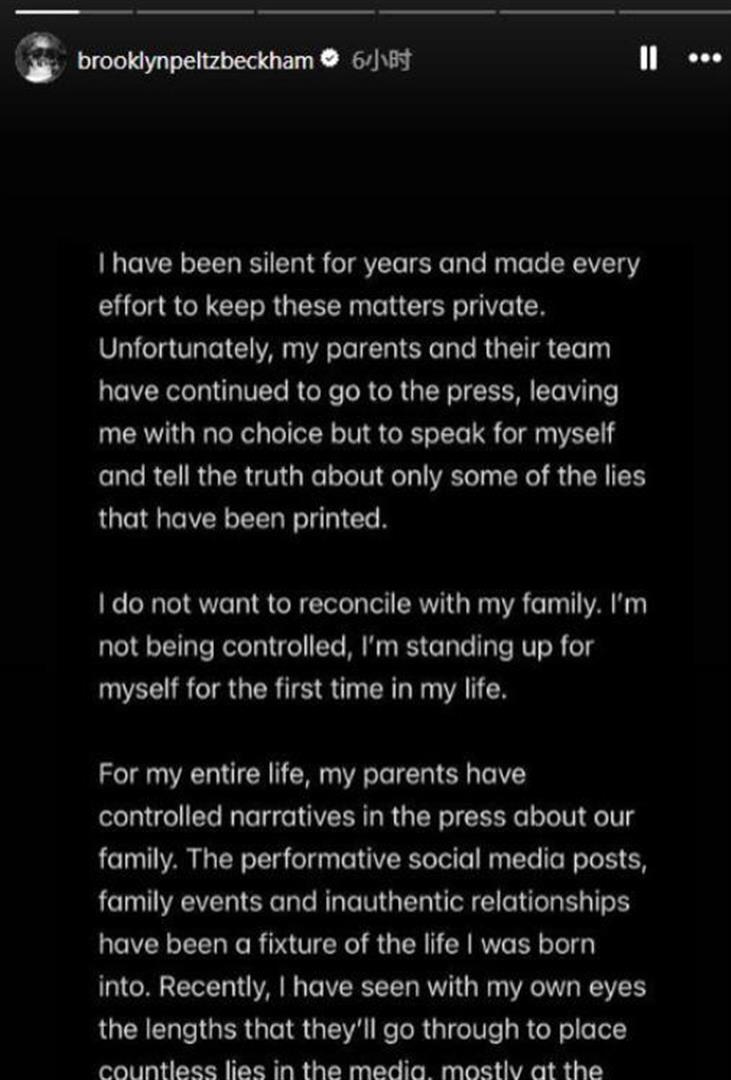Pause the story playback
The height and width of the screenshot is (1080, 731).
click(648, 59)
